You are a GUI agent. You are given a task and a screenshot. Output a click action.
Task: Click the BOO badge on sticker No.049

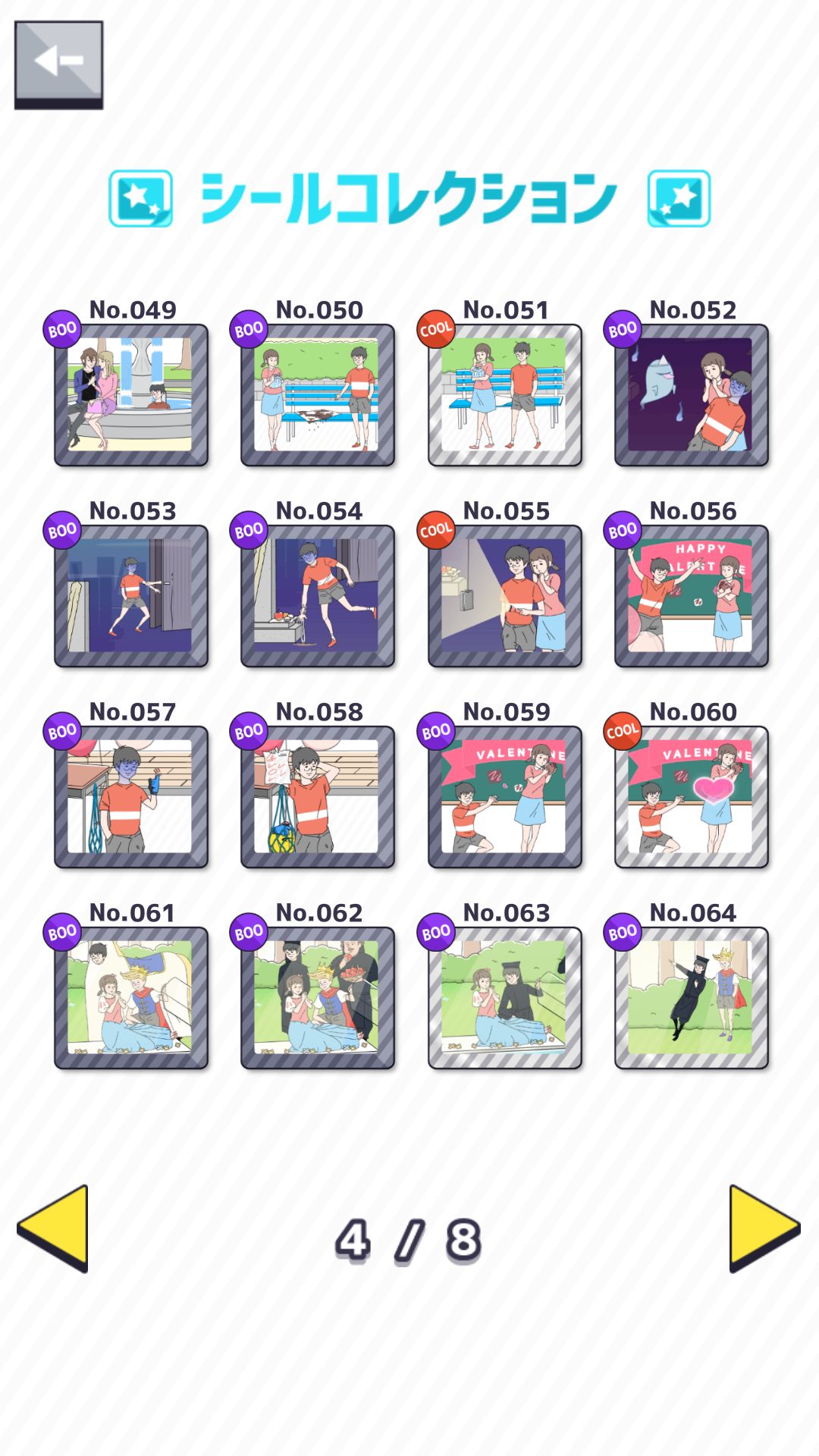coord(62,328)
